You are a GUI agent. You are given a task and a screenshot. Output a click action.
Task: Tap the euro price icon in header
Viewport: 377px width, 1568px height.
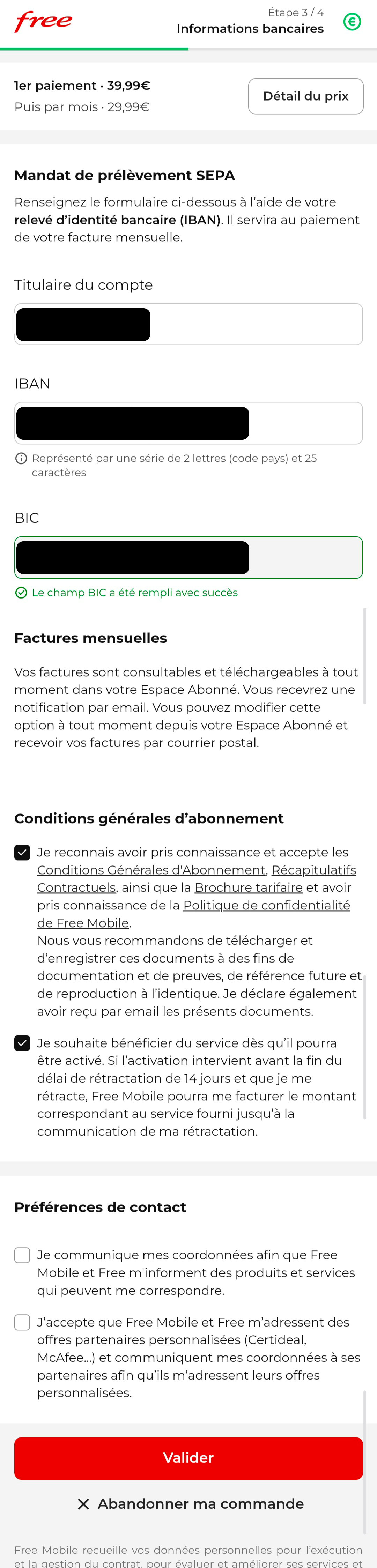point(352,22)
